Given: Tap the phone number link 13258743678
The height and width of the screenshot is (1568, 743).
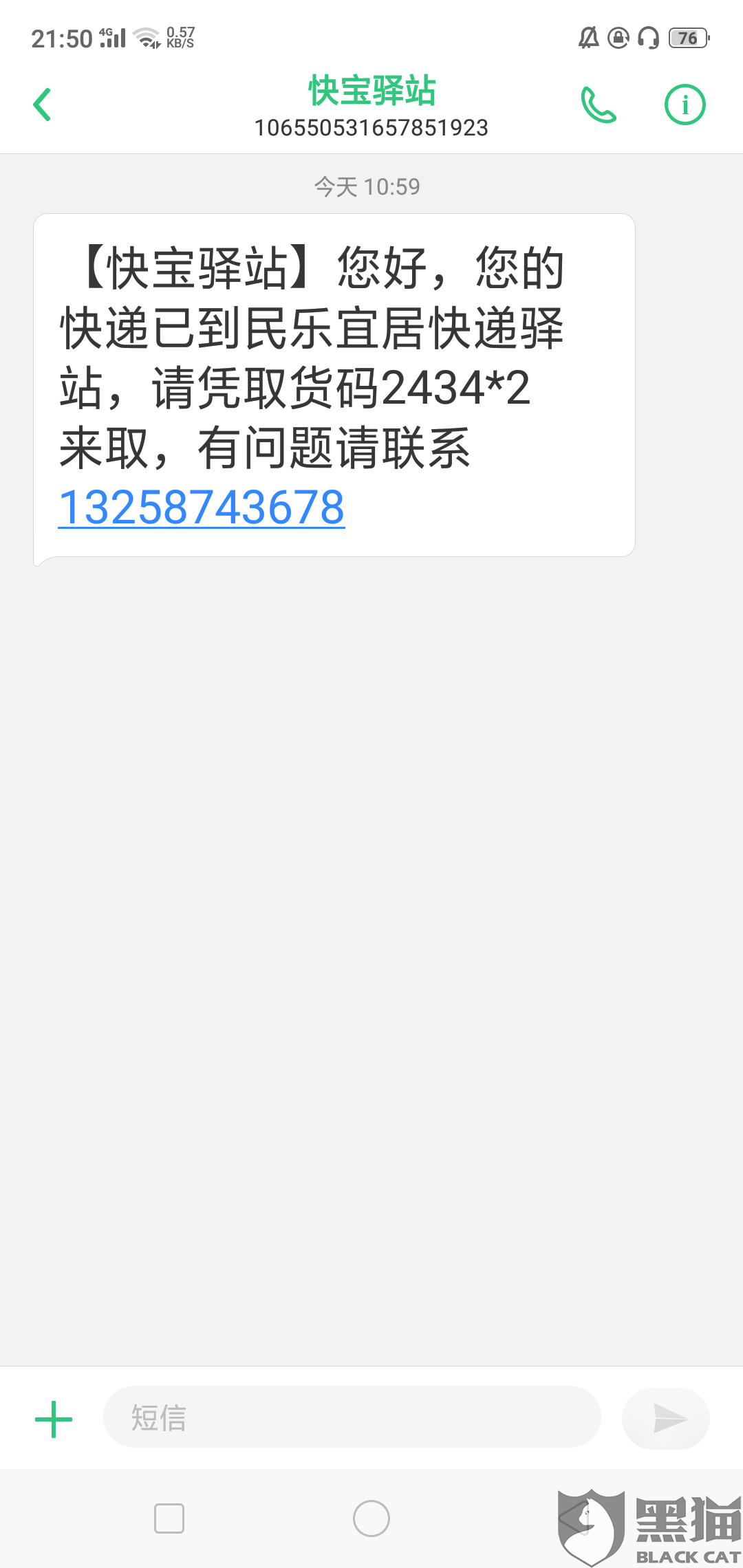Looking at the screenshot, I should (x=202, y=508).
